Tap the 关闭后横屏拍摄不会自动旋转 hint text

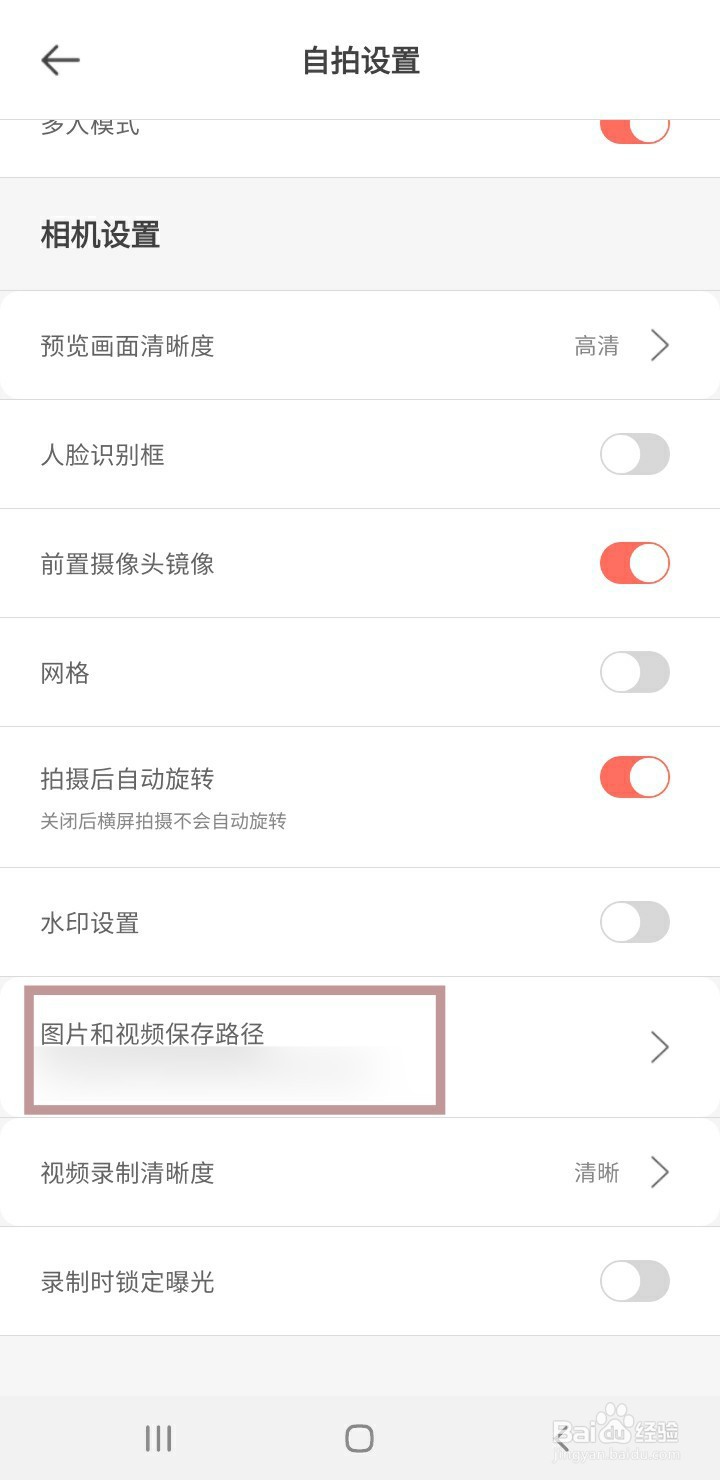click(x=165, y=821)
